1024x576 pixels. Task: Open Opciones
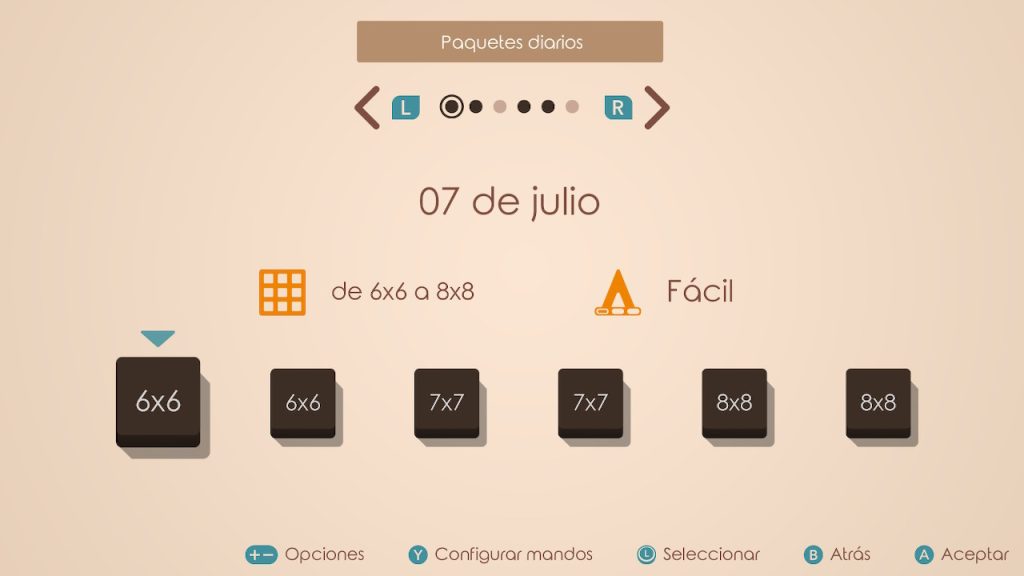pyautogui.click(x=305, y=554)
